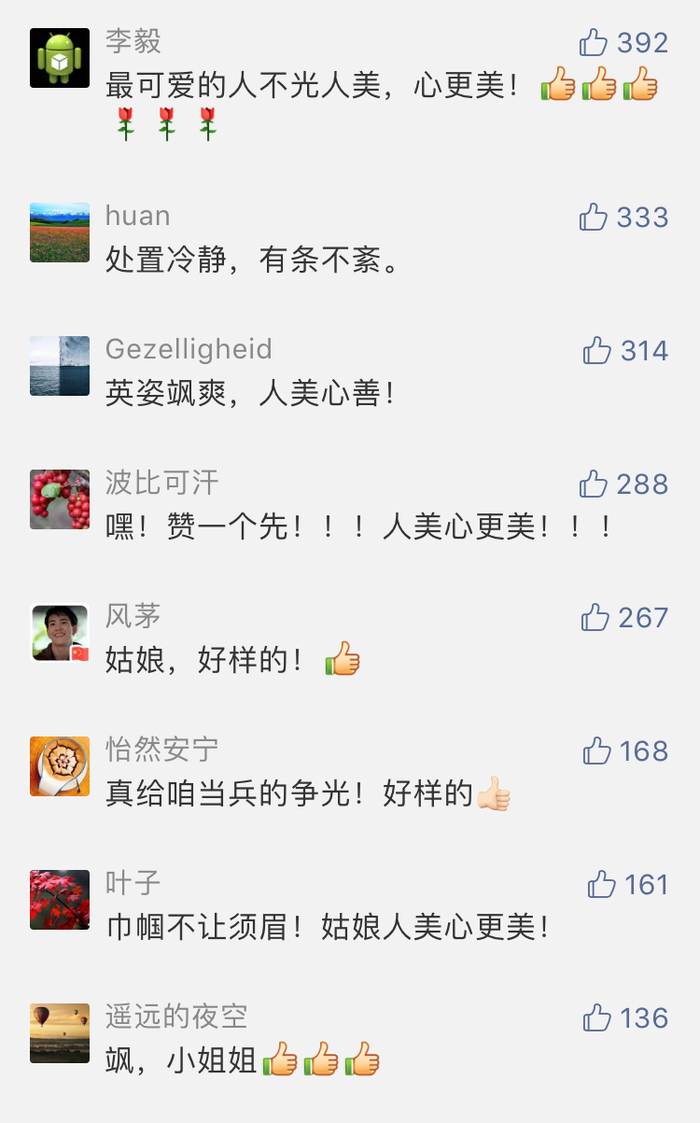Viewport: 700px width, 1123px height.
Task: Tap the like icon on 叶子's comment
Action: (601, 884)
